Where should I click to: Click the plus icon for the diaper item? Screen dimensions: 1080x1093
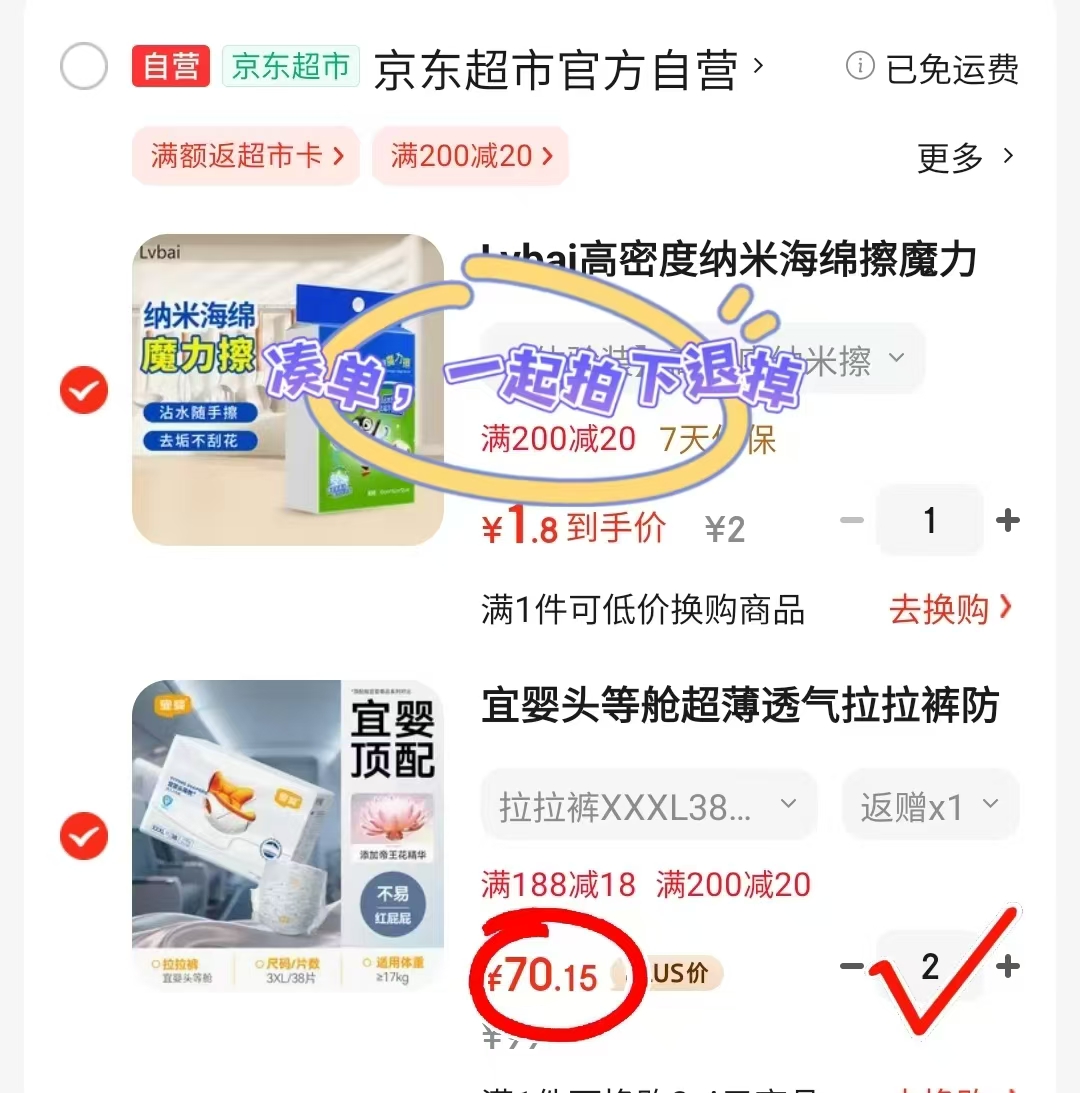tap(1007, 966)
